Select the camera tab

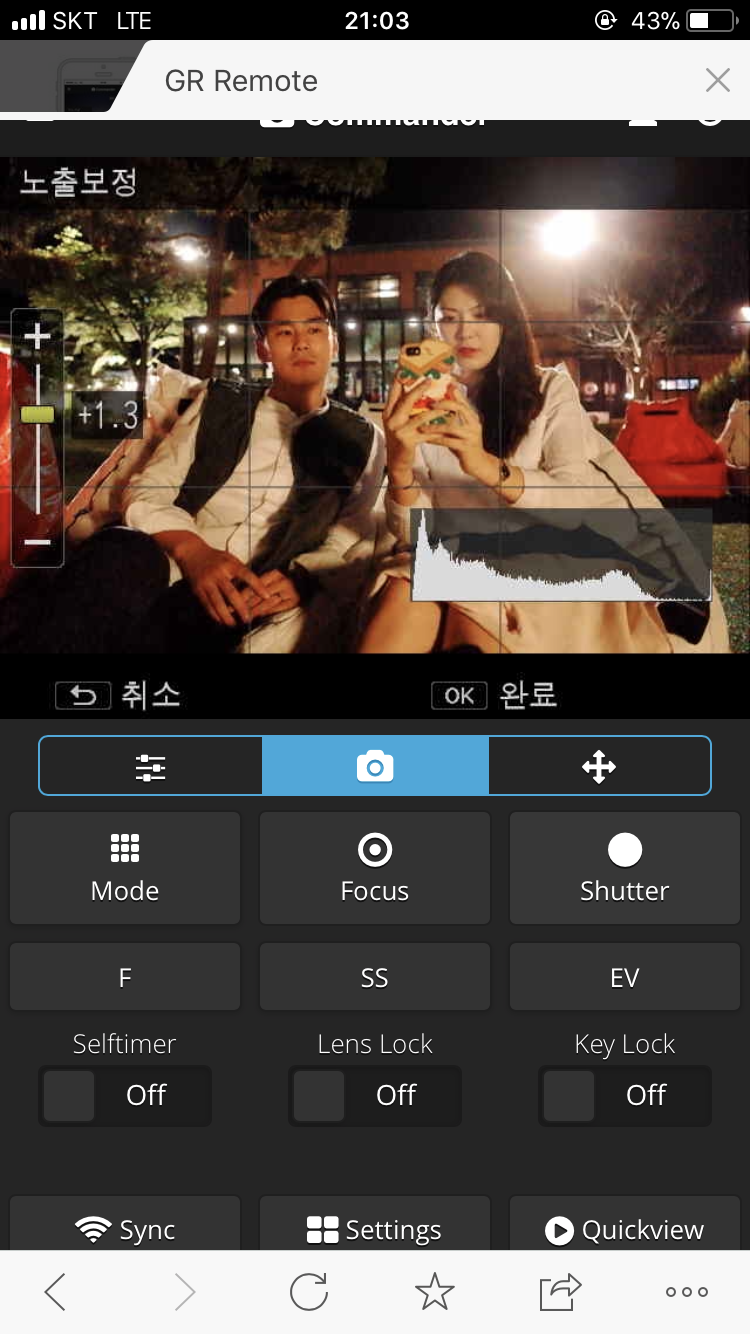(x=375, y=767)
